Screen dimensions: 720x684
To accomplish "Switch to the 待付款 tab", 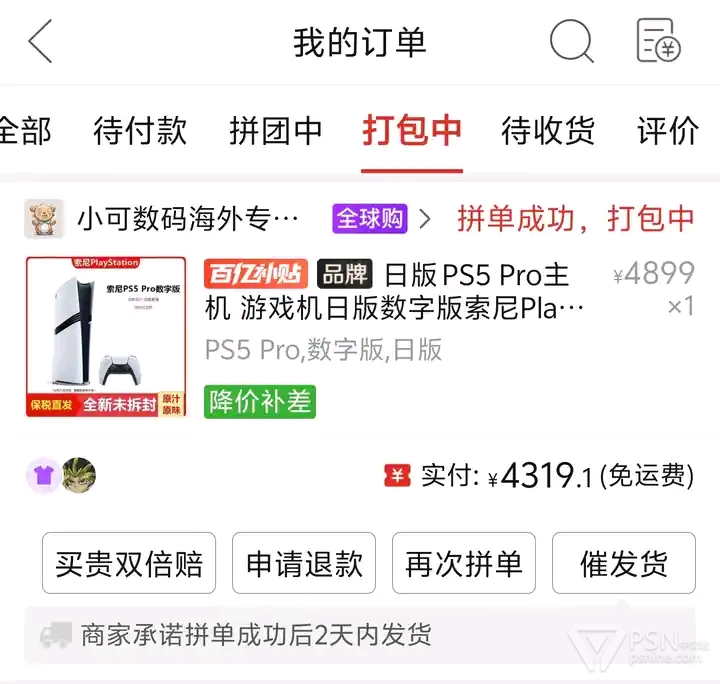I will click(140, 130).
